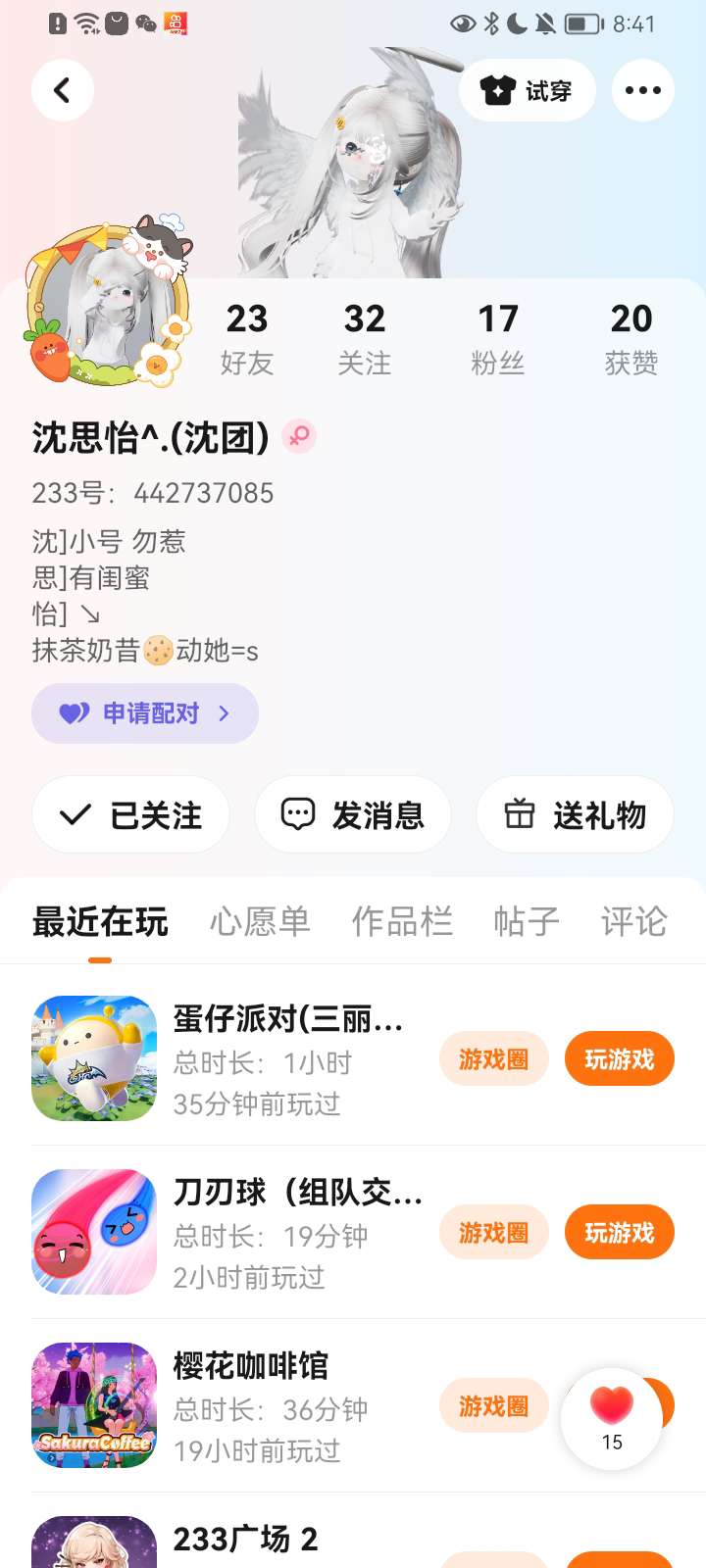Switch to the 作品栏 tab

(x=402, y=922)
